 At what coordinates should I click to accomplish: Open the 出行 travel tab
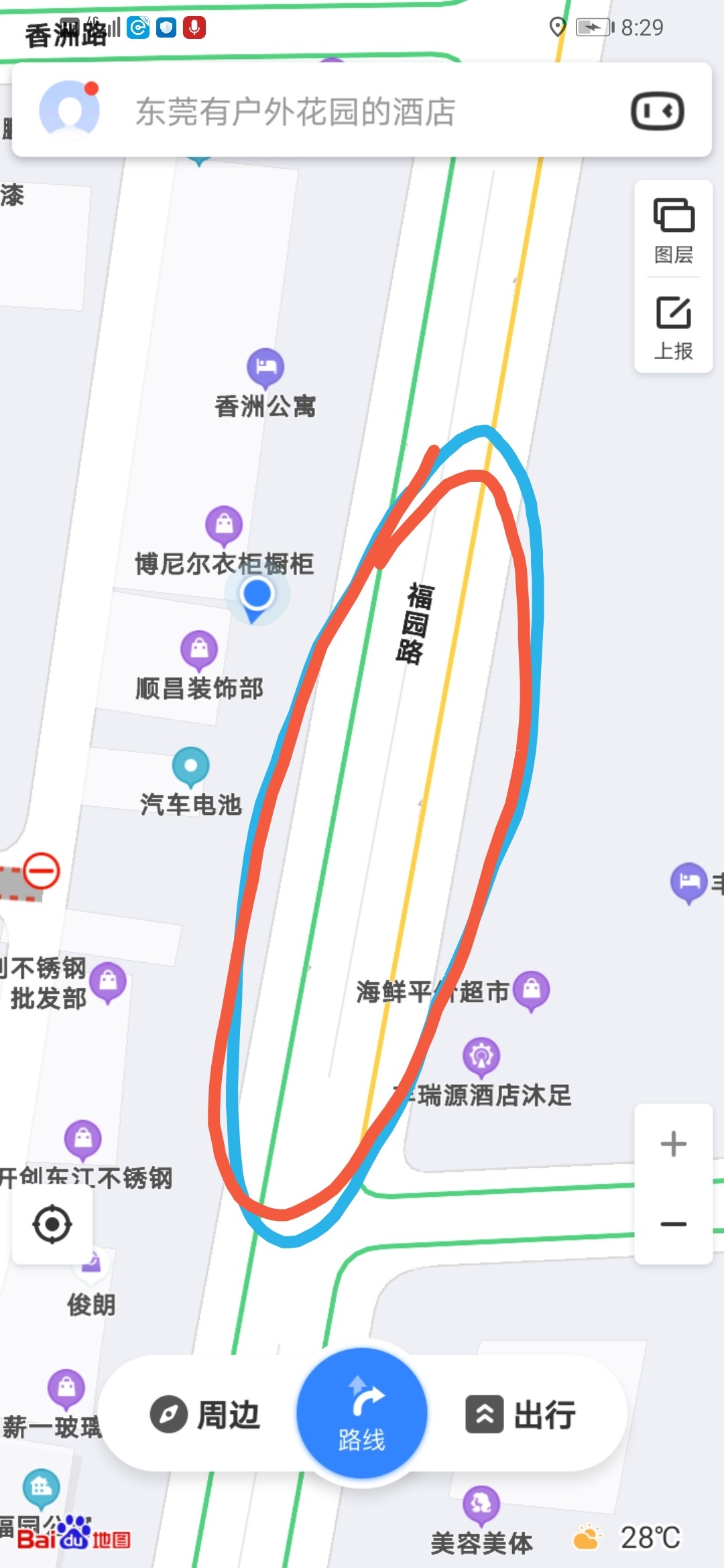[x=521, y=1415]
